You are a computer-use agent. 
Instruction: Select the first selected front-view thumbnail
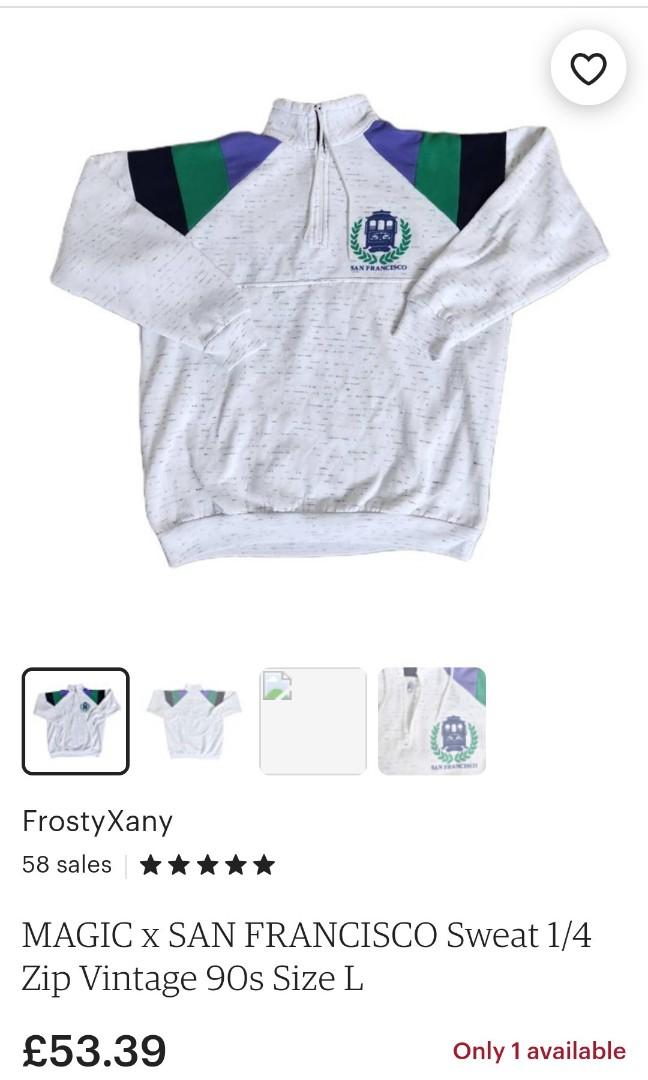click(76, 721)
